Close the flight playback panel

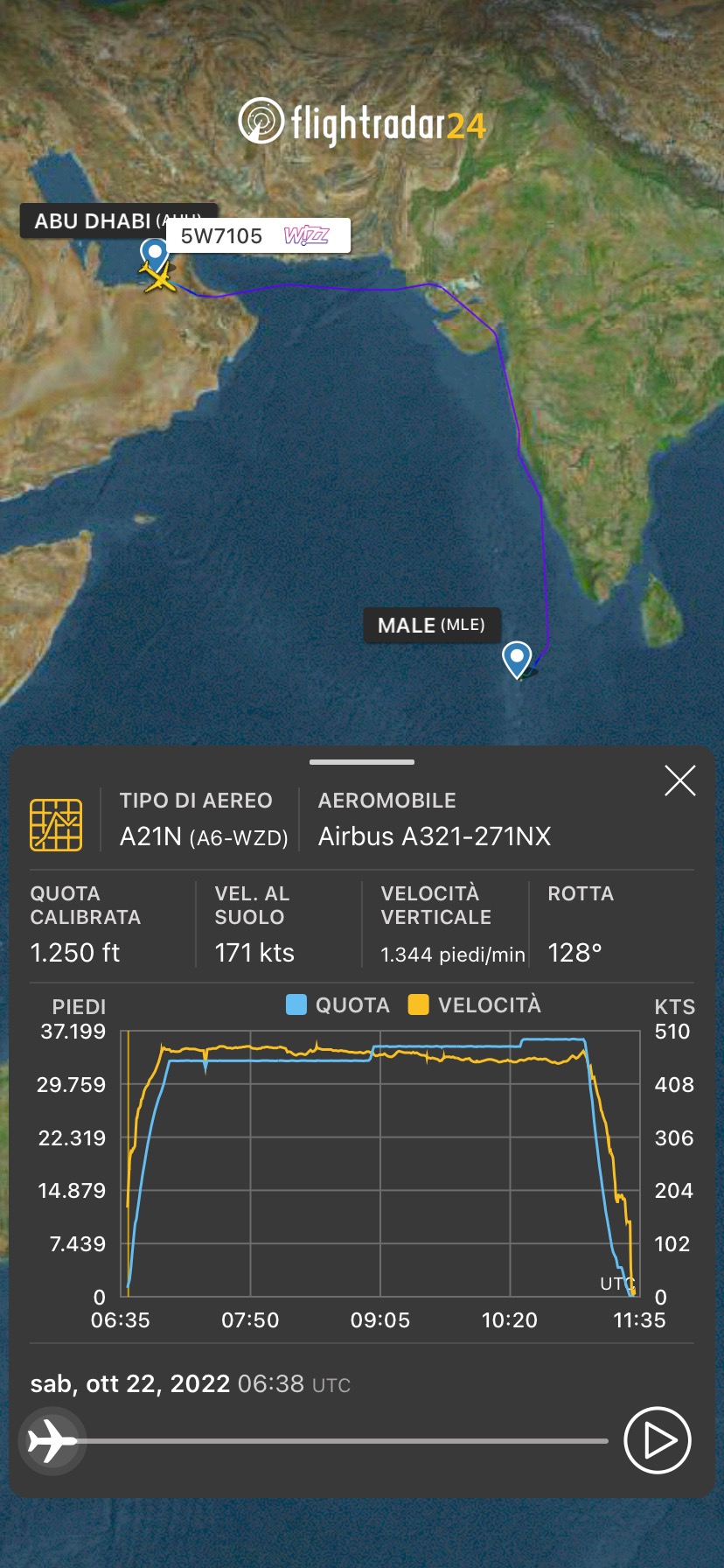[x=679, y=780]
